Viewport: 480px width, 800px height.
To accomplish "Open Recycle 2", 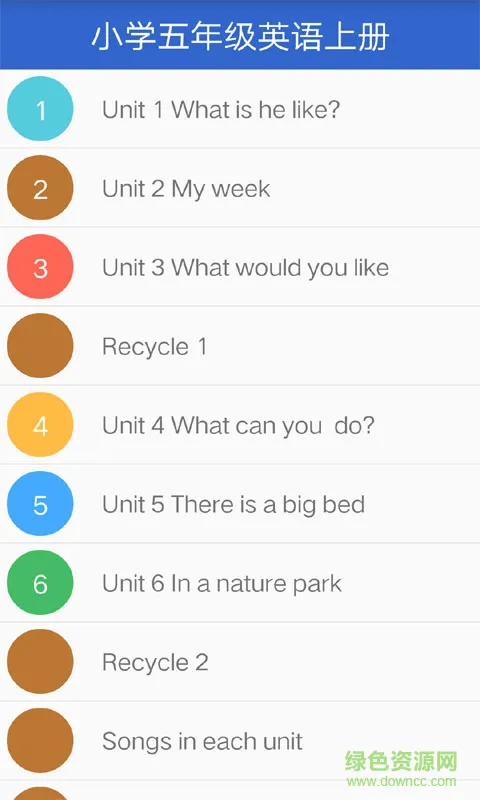I will (240, 662).
